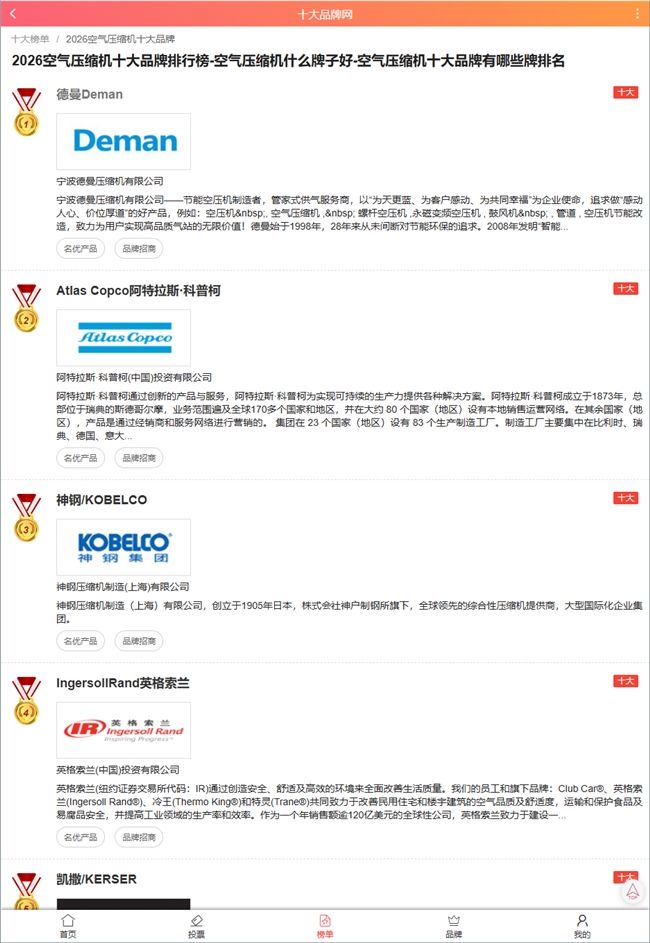Switch to the 品牌 tab
This screenshot has width=650, height=943.
click(x=453, y=926)
